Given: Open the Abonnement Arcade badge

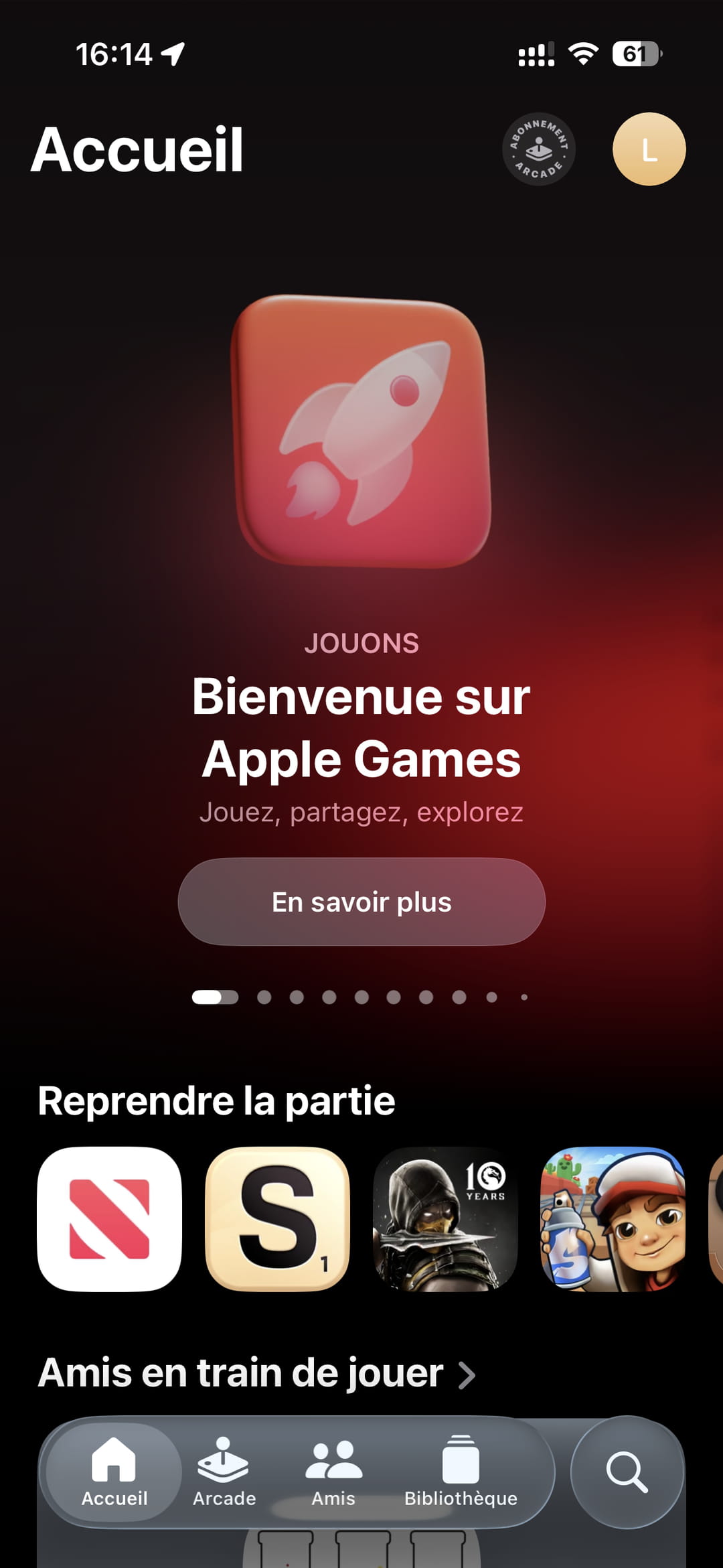Looking at the screenshot, I should pos(539,149).
